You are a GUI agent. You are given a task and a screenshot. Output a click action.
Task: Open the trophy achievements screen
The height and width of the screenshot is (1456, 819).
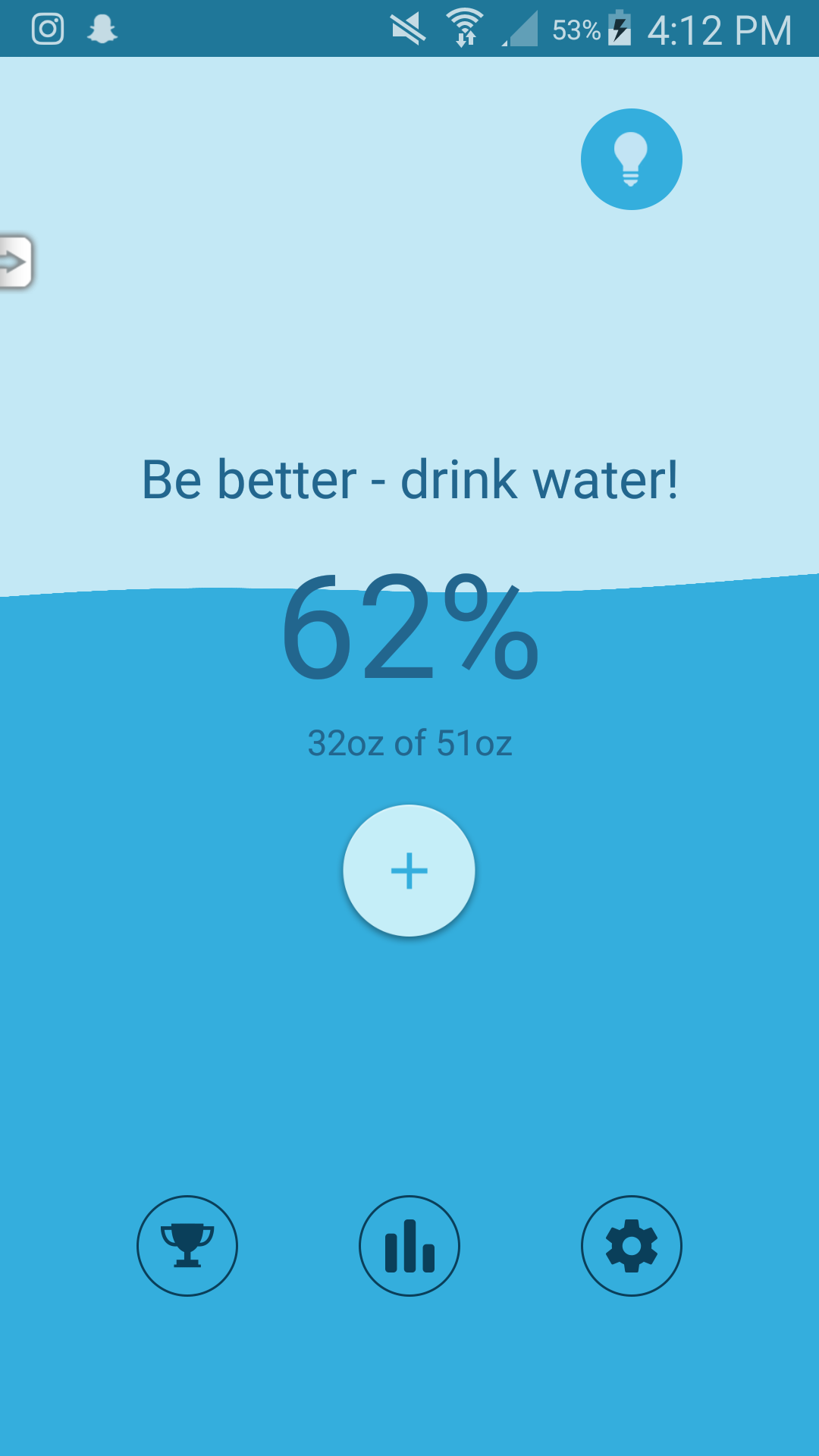pos(187,1246)
